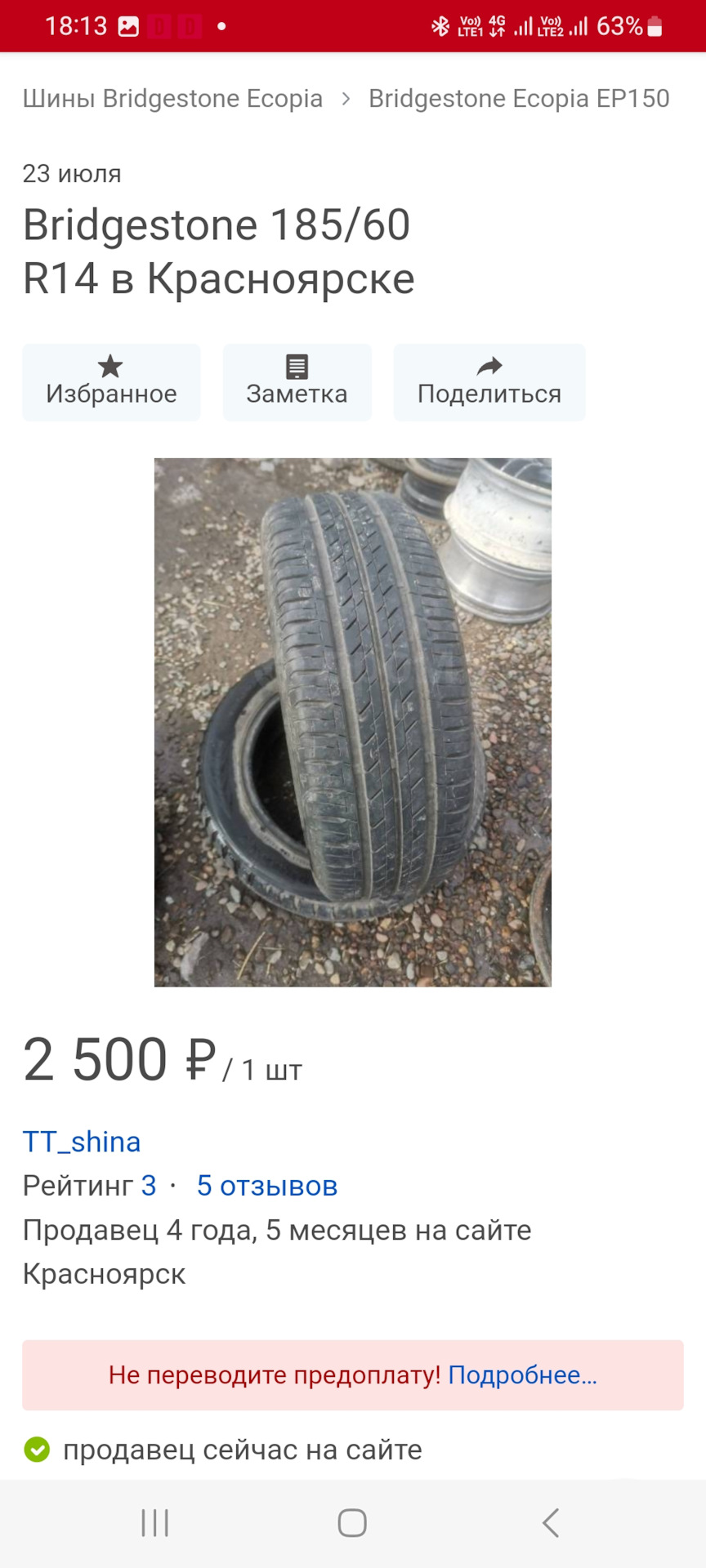View the seller's 5 отзывов
Screen dimensions: 706x1568
tap(267, 1186)
